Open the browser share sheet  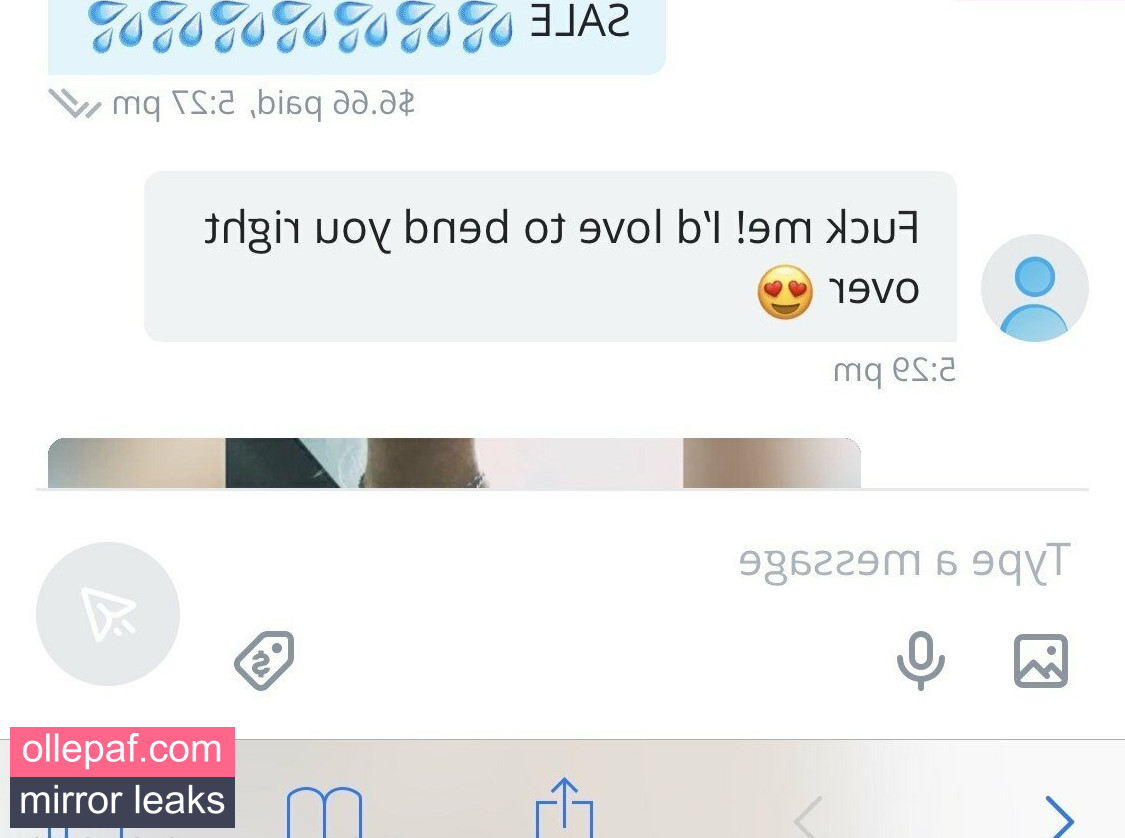(x=565, y=808)
